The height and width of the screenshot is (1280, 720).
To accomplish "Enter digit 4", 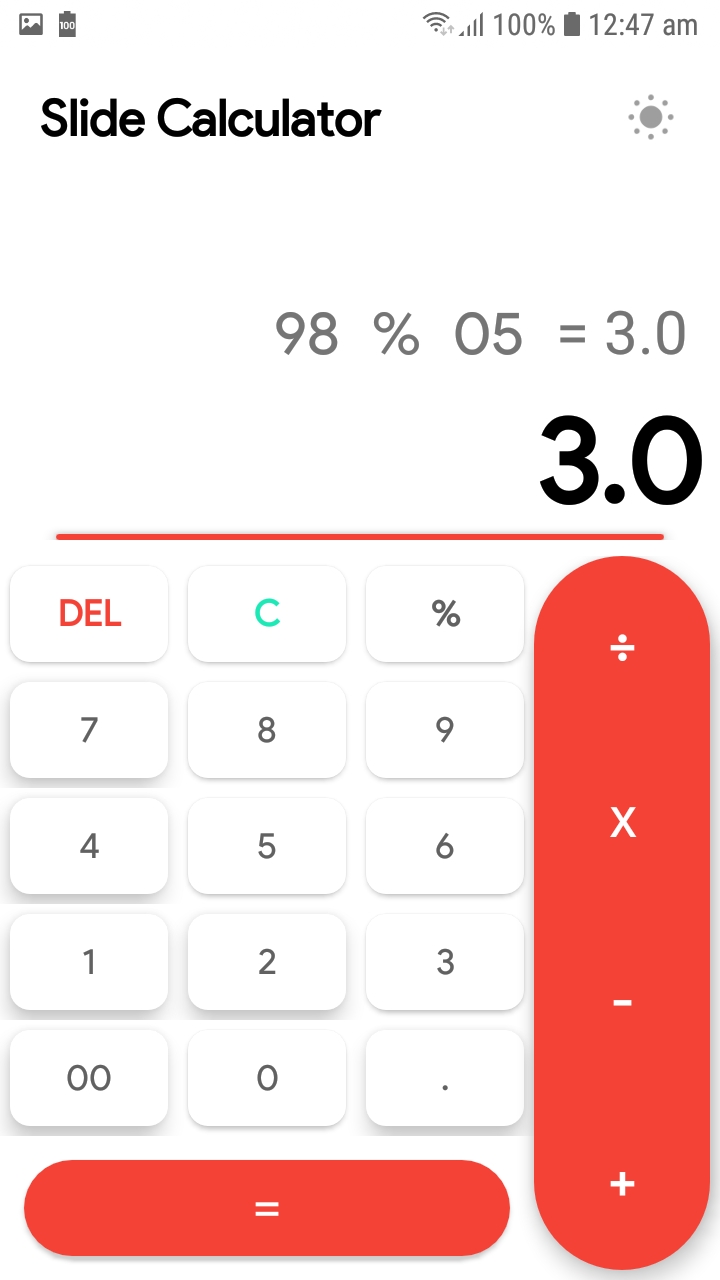I will [89, 846].
